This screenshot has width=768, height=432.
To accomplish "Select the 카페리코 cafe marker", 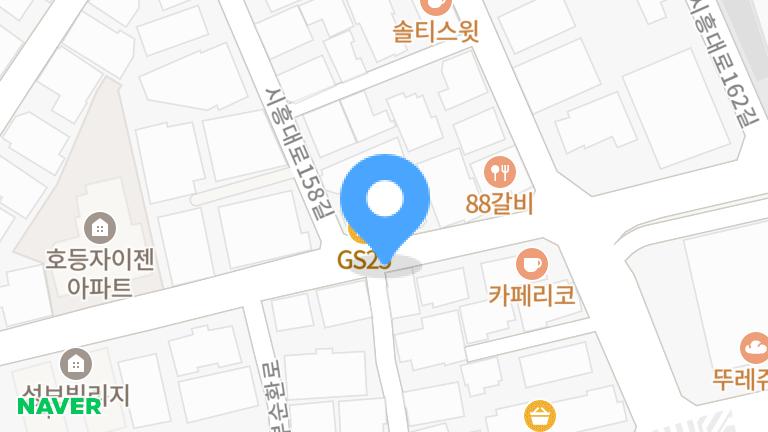I will click(531, 265).
